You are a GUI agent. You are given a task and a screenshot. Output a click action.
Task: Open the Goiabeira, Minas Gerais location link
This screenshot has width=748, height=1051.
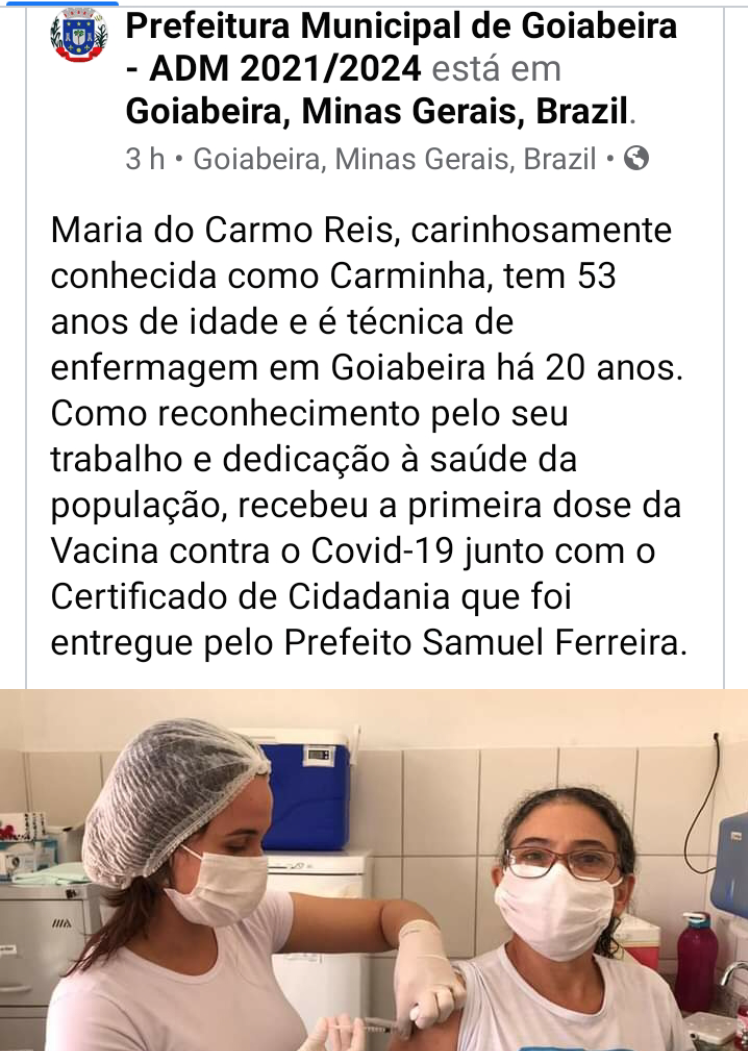coord(376,112)
